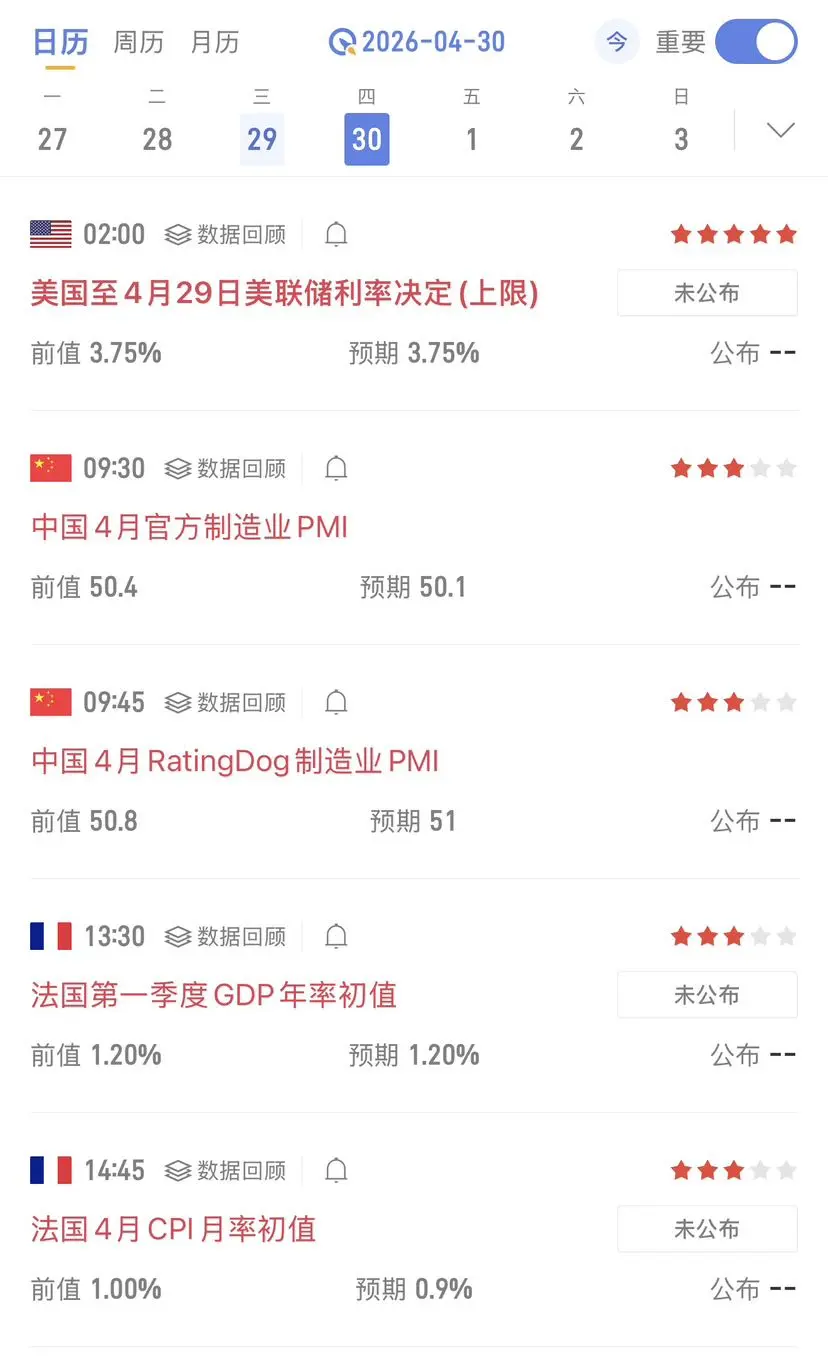Switch to the 周历 tab
Image resolution: width=828 pixels, height=1359 pixels.
click(138, 42)
